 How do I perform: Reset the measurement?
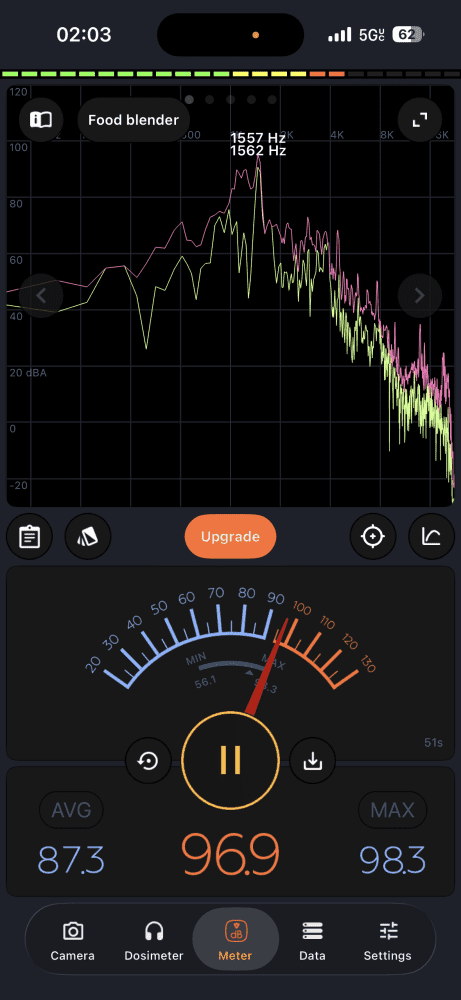click(x=149, y=760)
